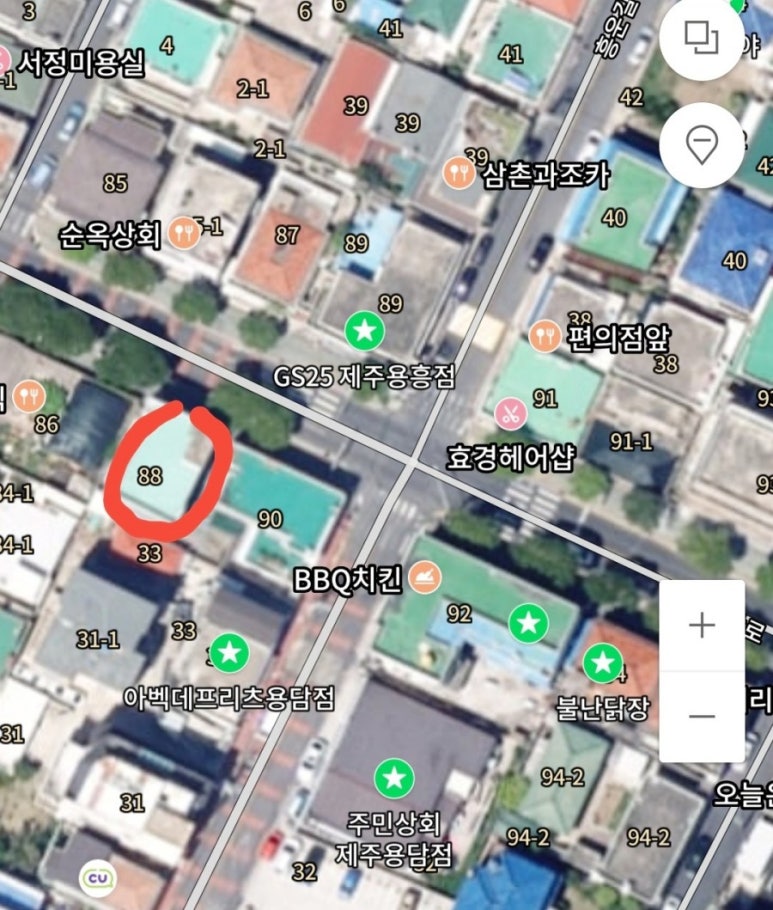This screenshot has width=773, height=910.
Task: Open the 서정미용실 place marker
Action: 5,61
